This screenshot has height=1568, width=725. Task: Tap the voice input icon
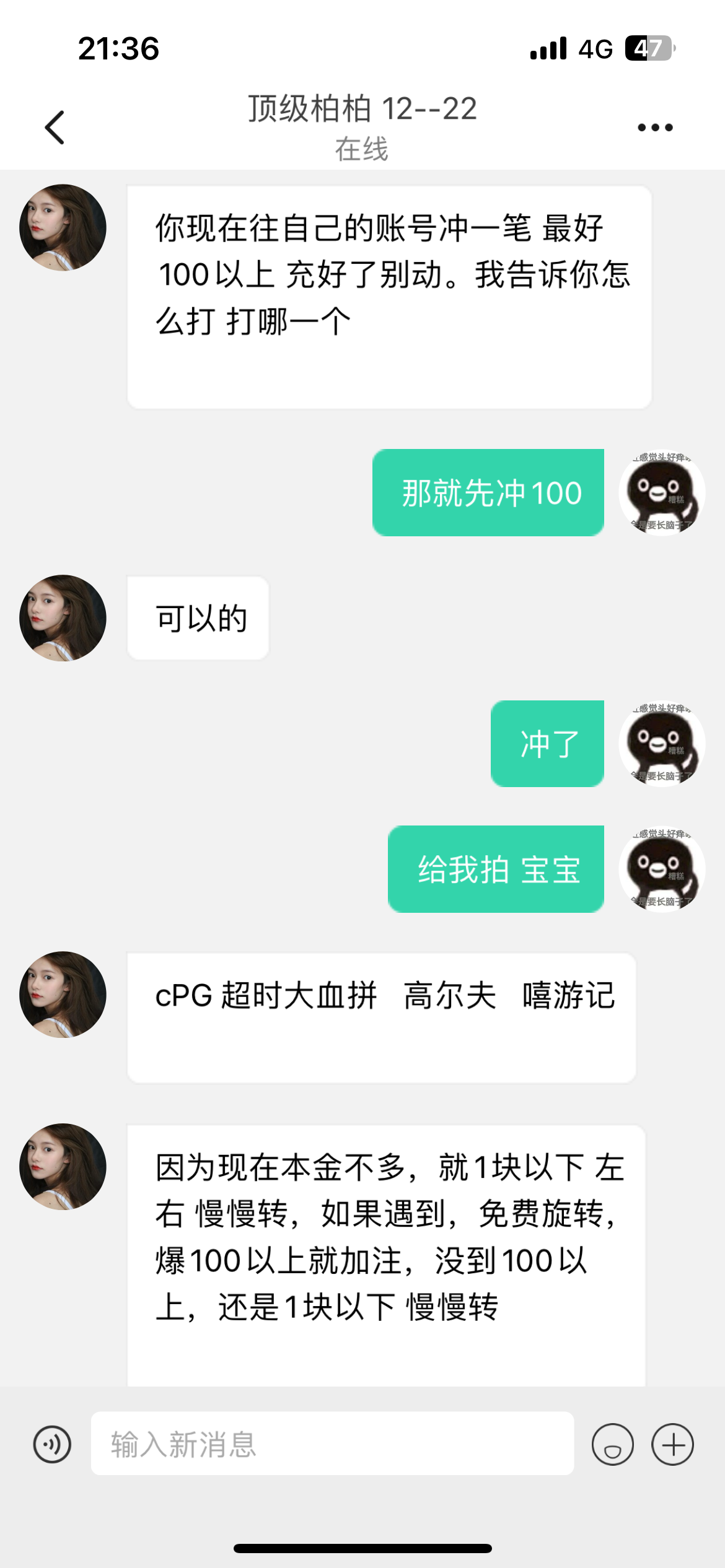tap(52, 1445)
